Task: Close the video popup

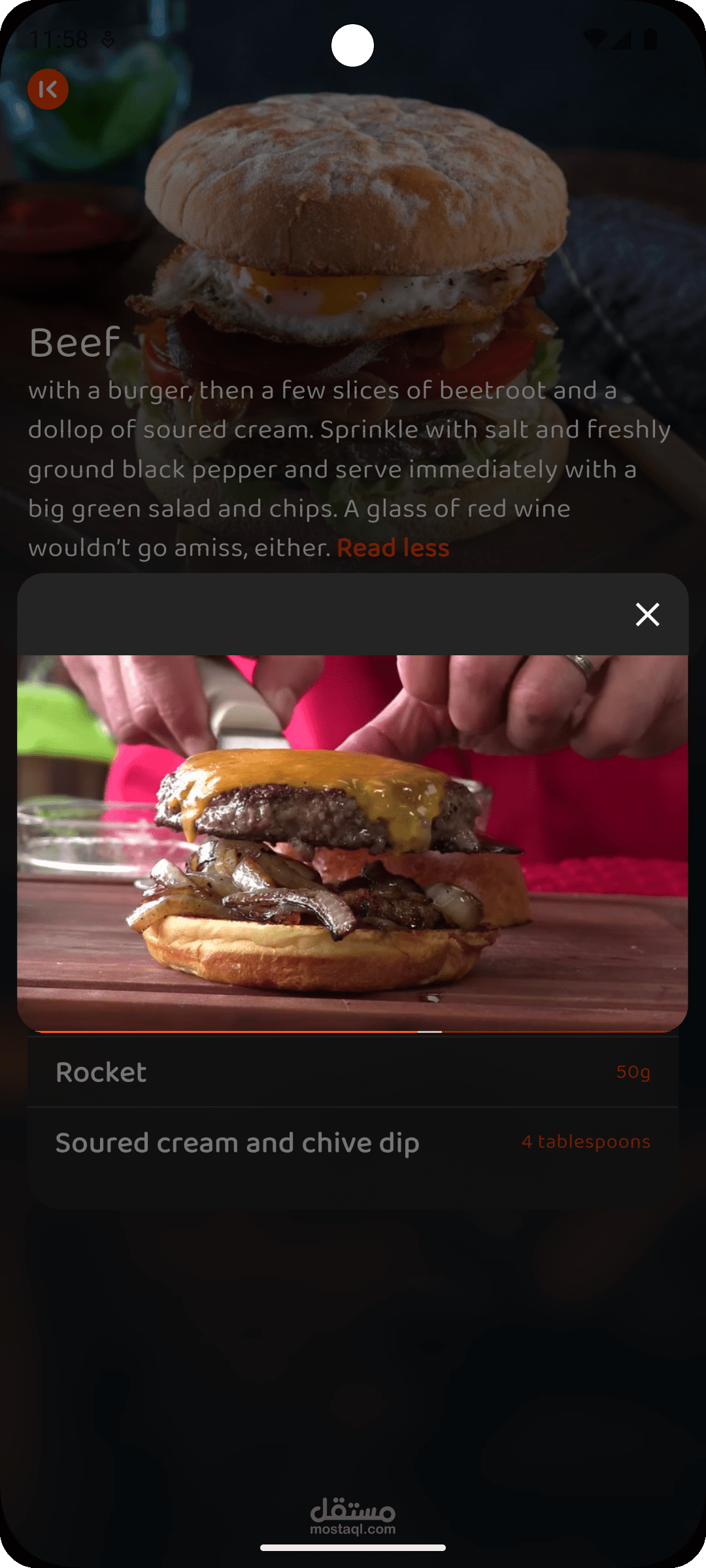Action: 647,614
